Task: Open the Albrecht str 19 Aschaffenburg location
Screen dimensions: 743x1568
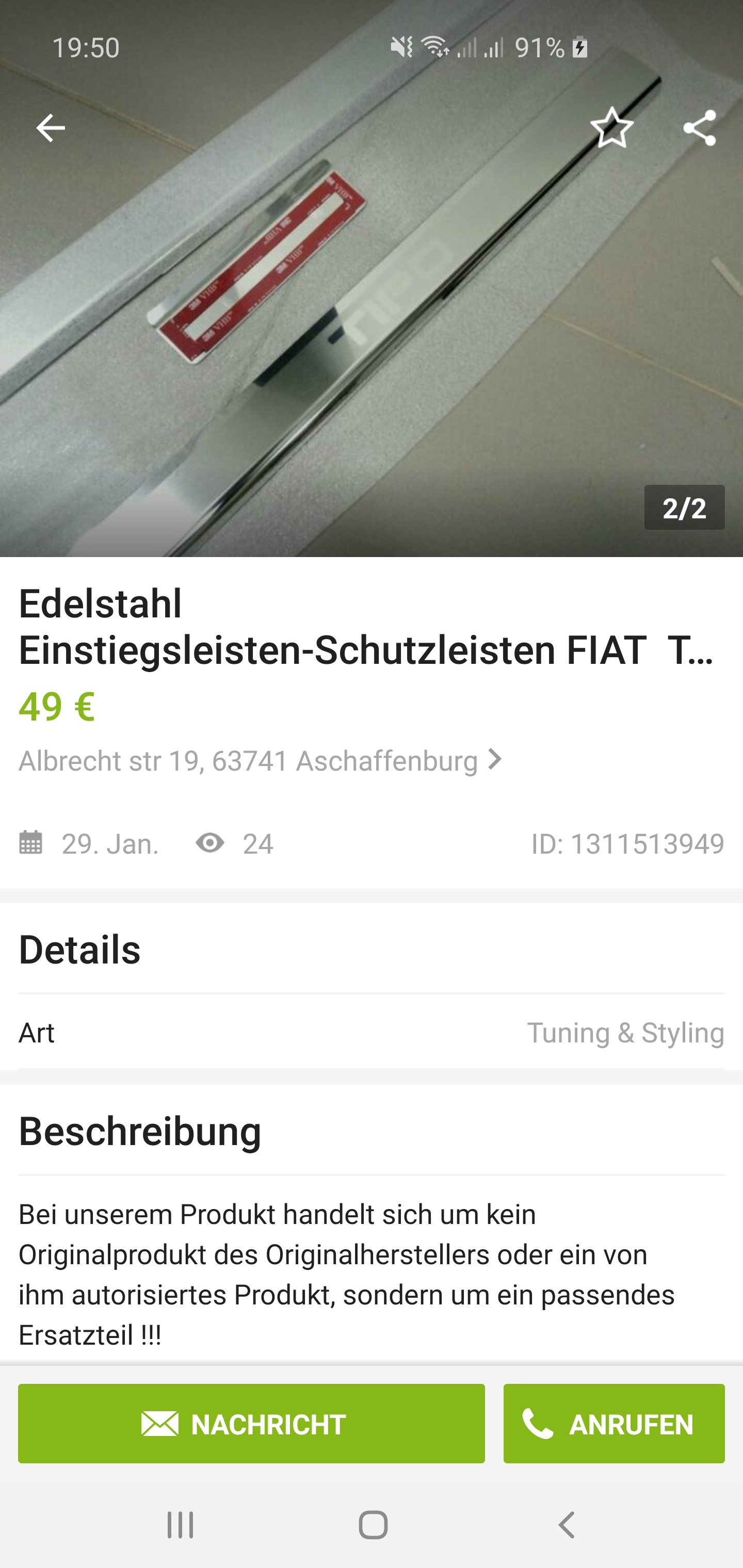Action: (x=261, y=761)
